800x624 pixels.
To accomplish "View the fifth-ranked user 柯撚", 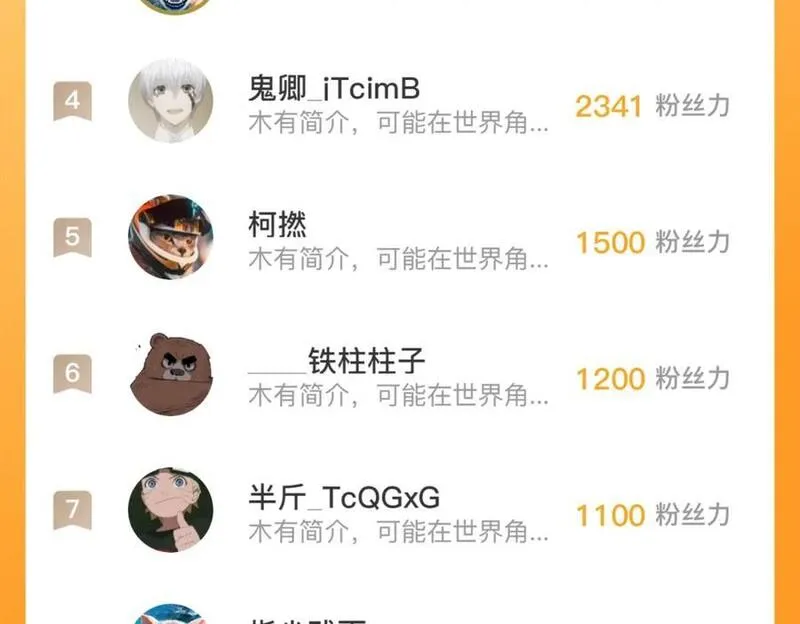I will 400,240.
